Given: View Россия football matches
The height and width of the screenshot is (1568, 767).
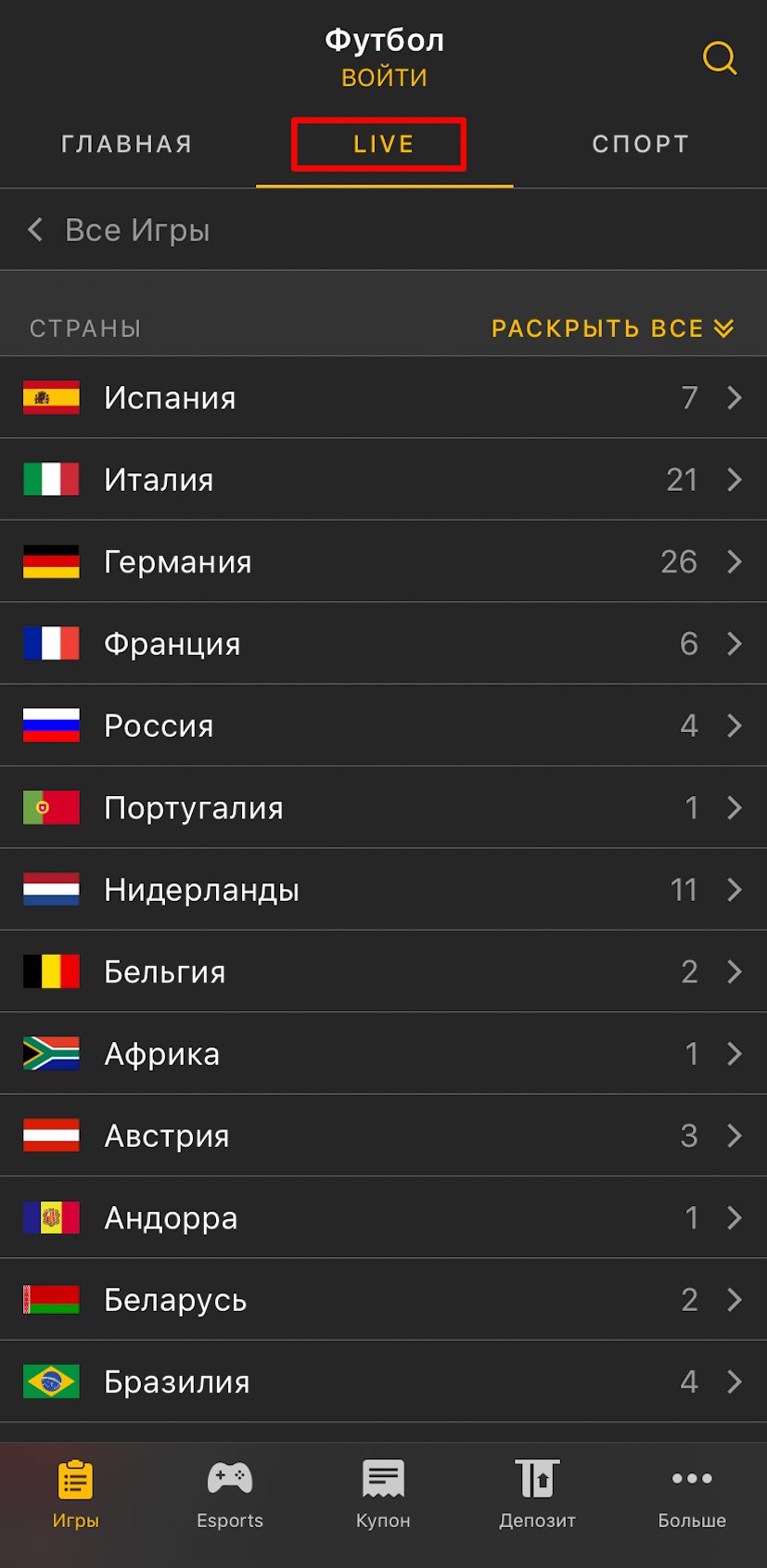Looking at the screenshot, I should (x=383, y=726).
